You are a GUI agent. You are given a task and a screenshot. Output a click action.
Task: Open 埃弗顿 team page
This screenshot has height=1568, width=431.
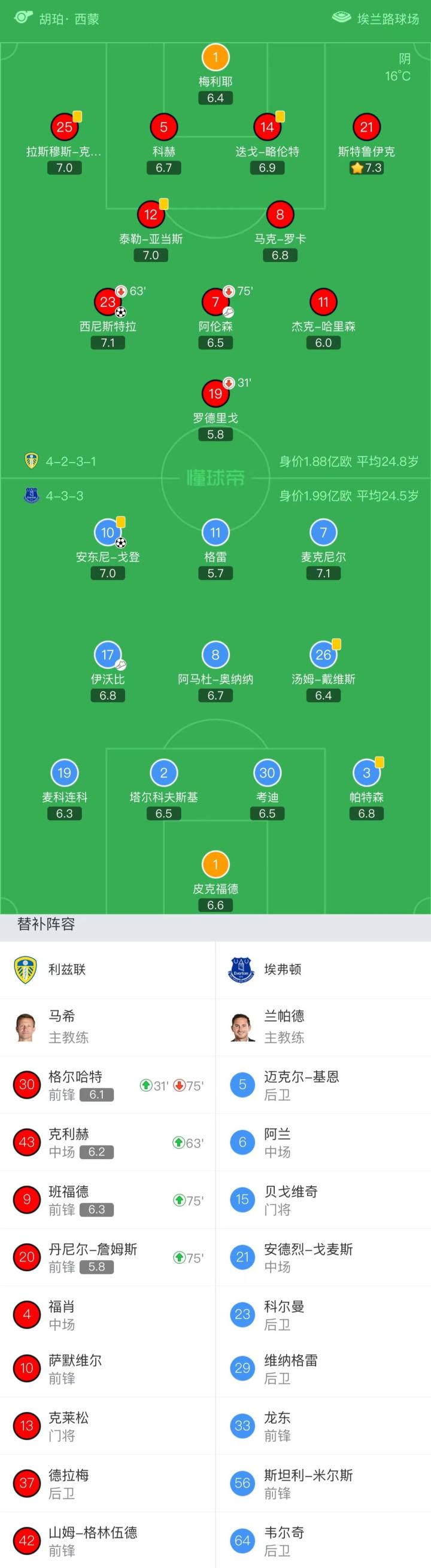pos(283,969)
